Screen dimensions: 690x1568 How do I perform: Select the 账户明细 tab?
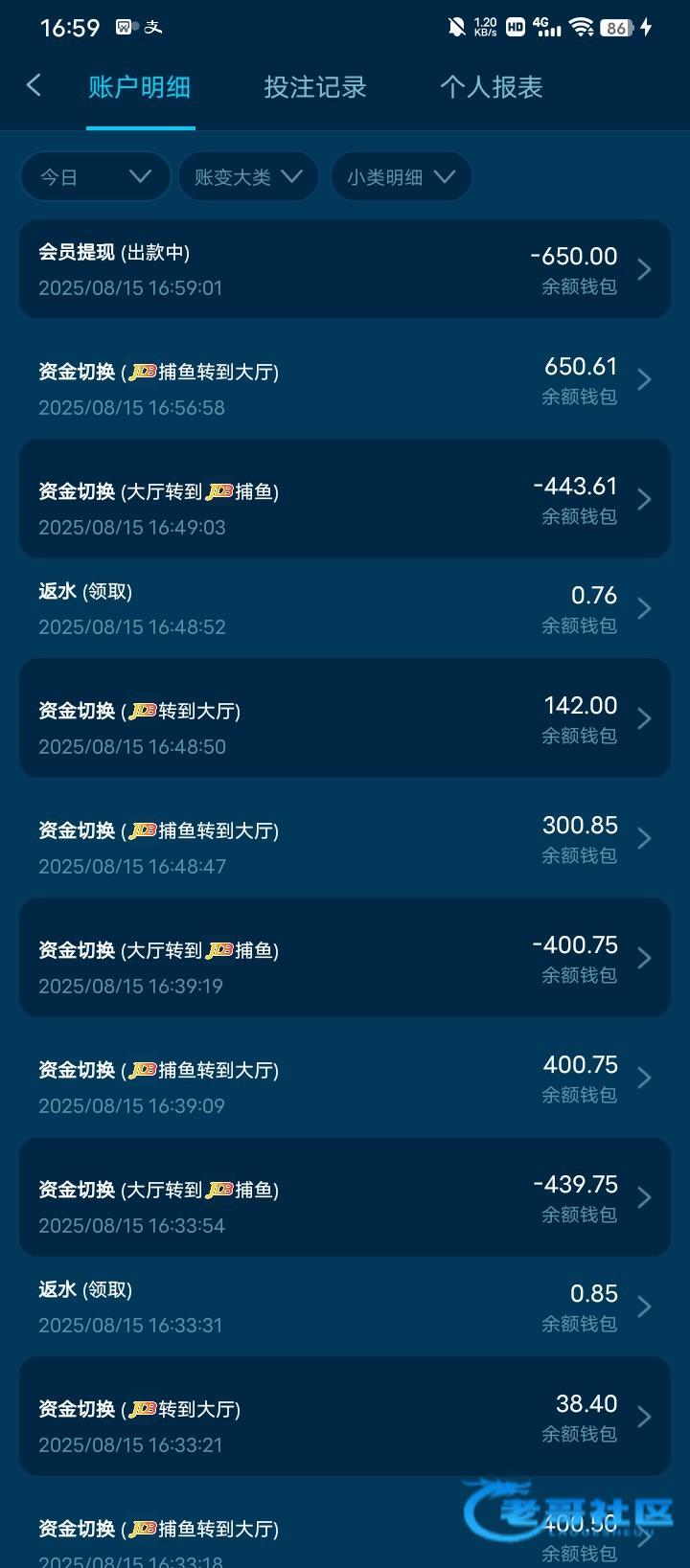[x=140, y=87]
